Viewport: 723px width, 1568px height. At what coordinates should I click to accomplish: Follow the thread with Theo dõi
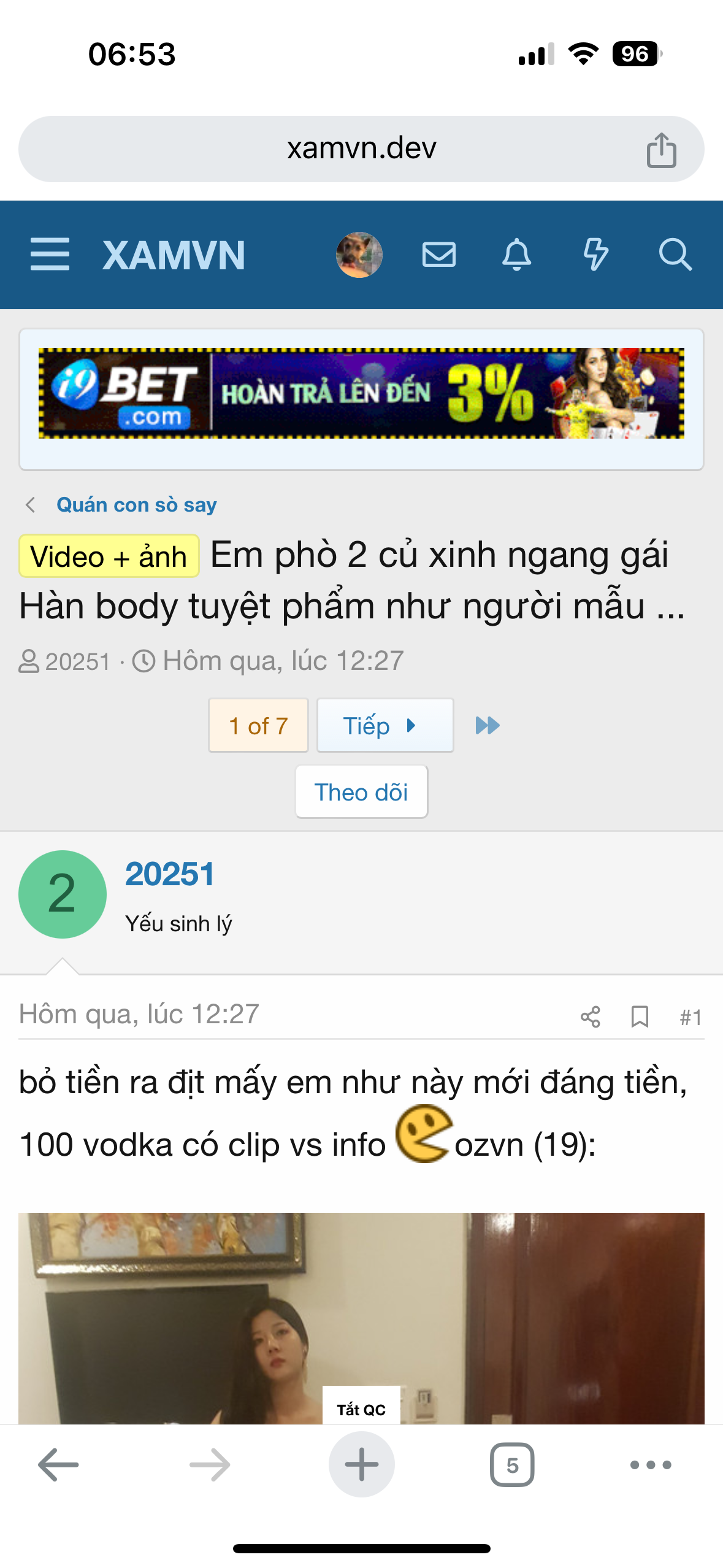point(361,792)
